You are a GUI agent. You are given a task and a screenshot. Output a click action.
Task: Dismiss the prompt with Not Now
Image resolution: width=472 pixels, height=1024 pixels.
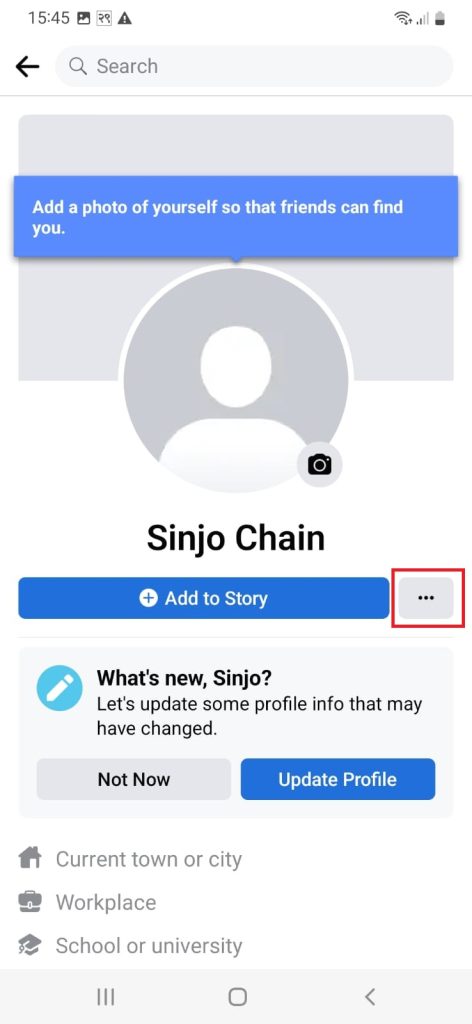point(134,779)
